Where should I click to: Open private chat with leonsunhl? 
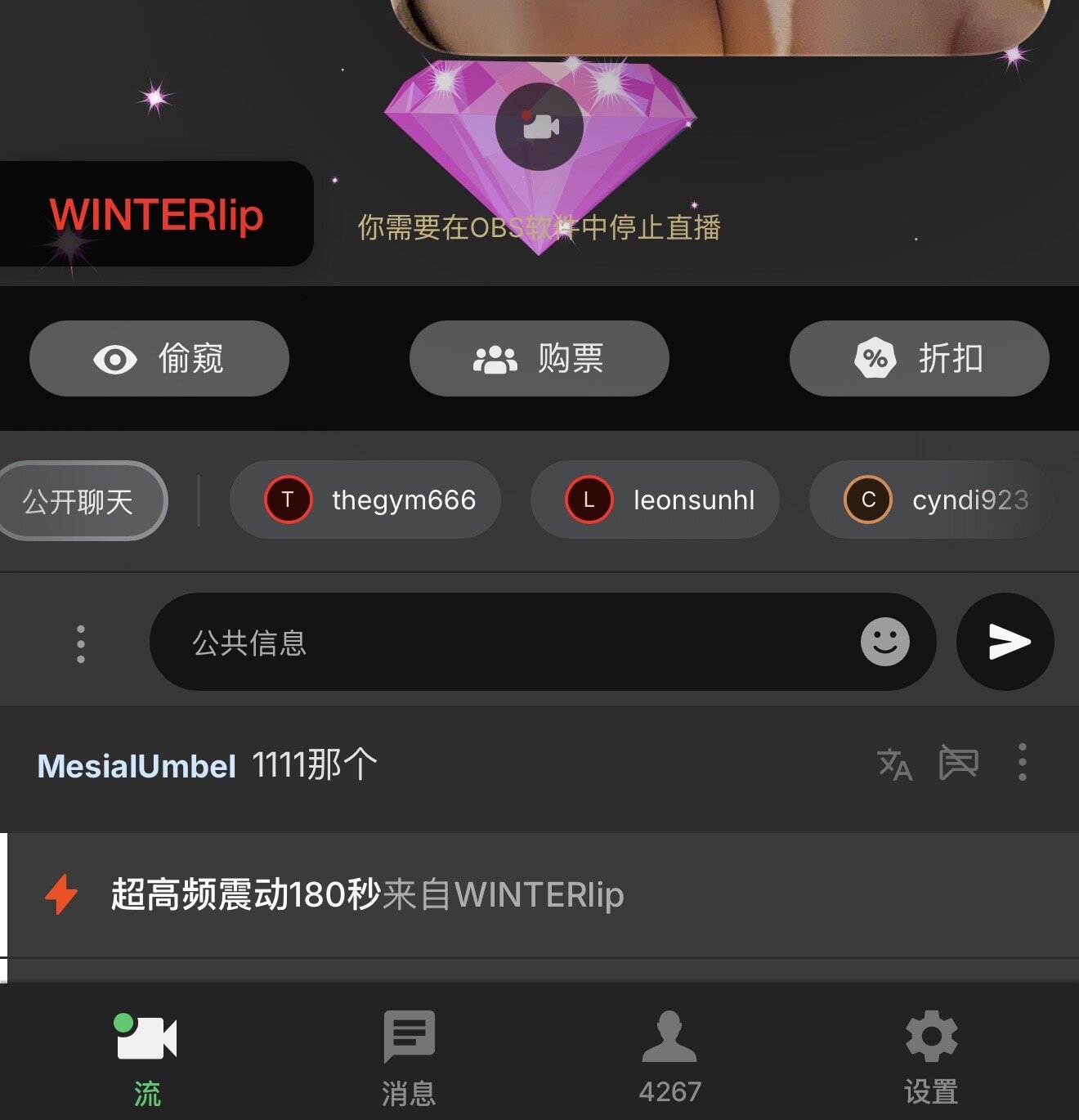tap(655, 500)
